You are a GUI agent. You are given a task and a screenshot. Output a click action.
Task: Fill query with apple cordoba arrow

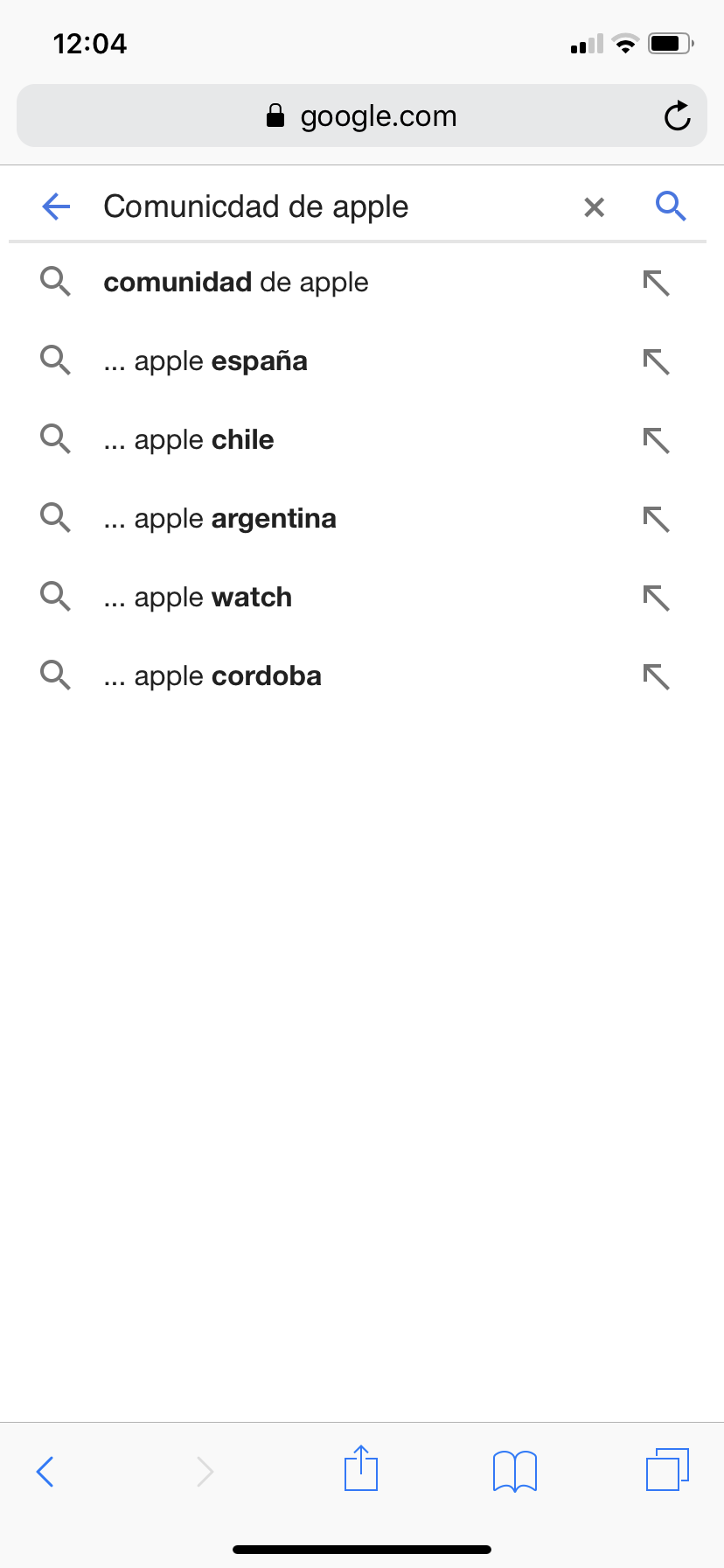point(656,676)
